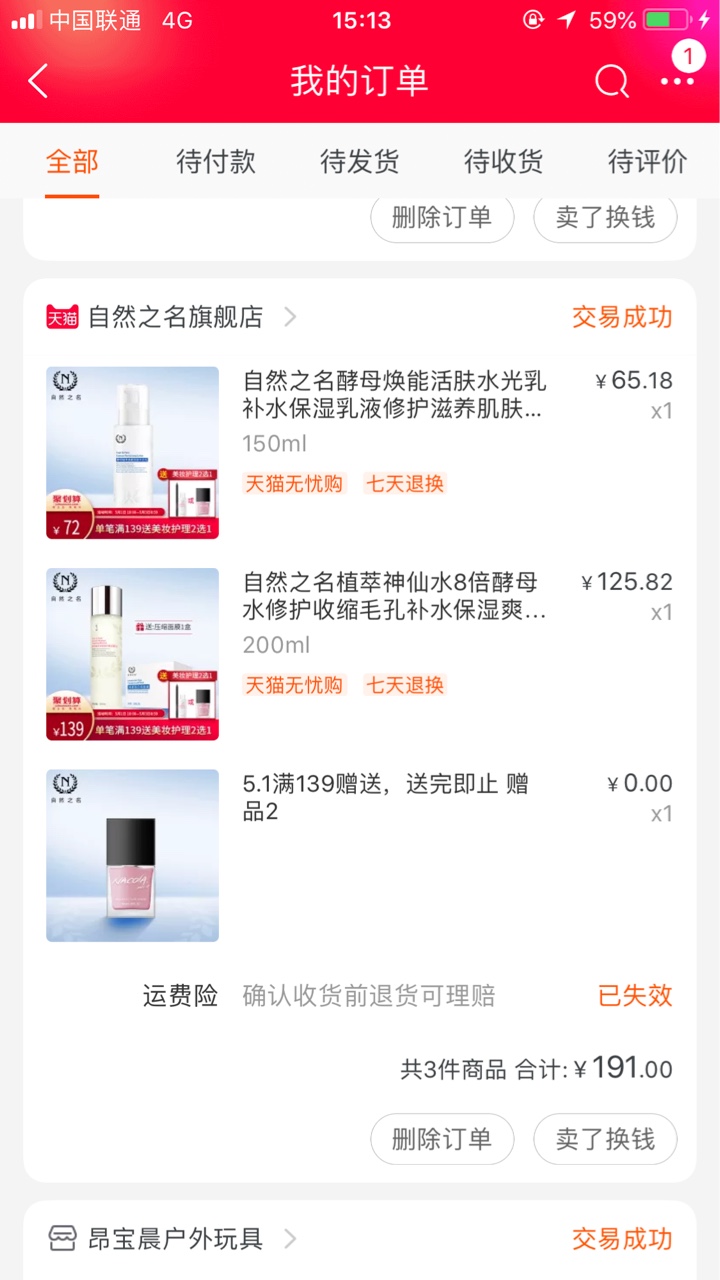This screenshot has width=720, height=1280.
Task: Show the 全部 orders tab
Action: (72, 161)
